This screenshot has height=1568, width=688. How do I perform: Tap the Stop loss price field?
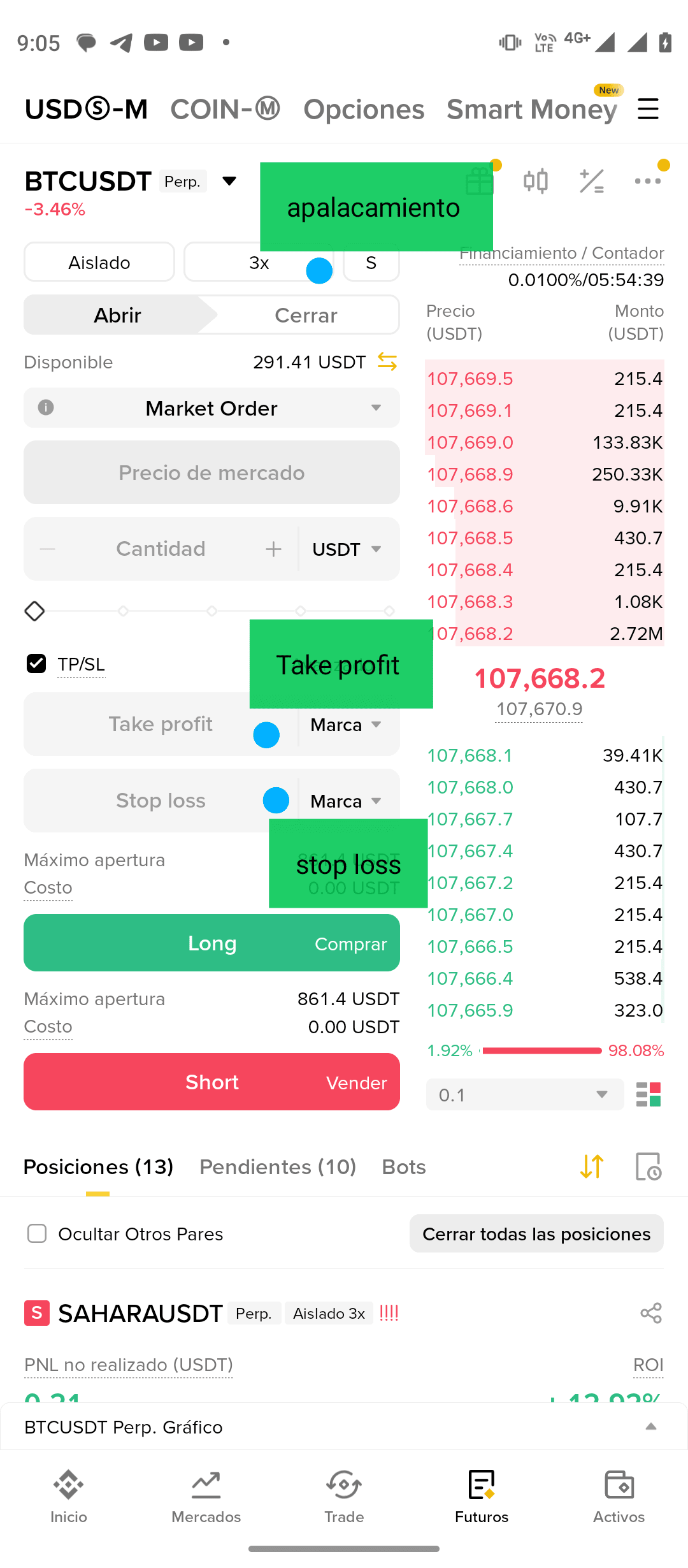click(x=161, y=801)
